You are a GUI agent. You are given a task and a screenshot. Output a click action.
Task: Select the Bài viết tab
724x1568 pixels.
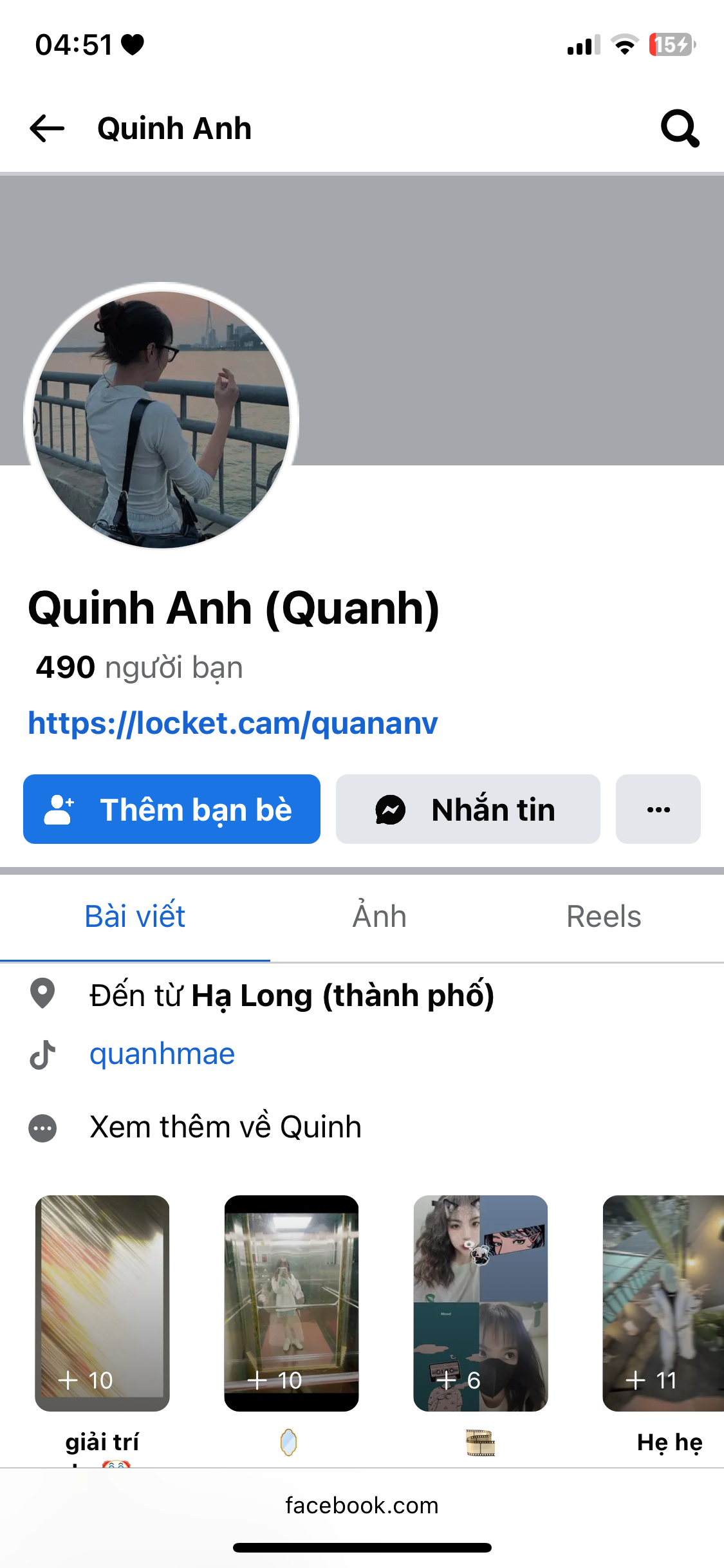135,917
